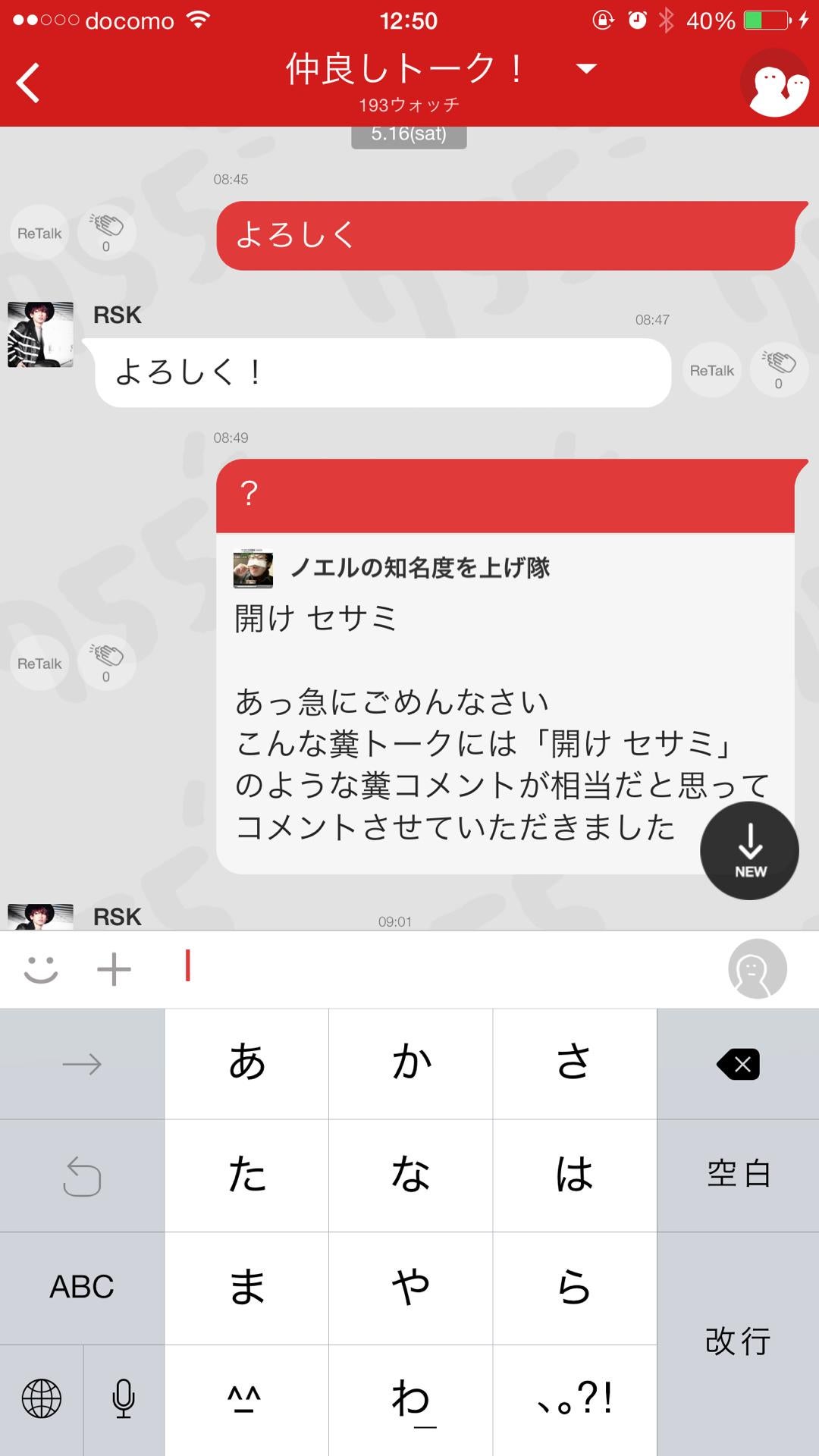
Task: Open the talk options via the title dropdown arrow
Action: point(584,68)
